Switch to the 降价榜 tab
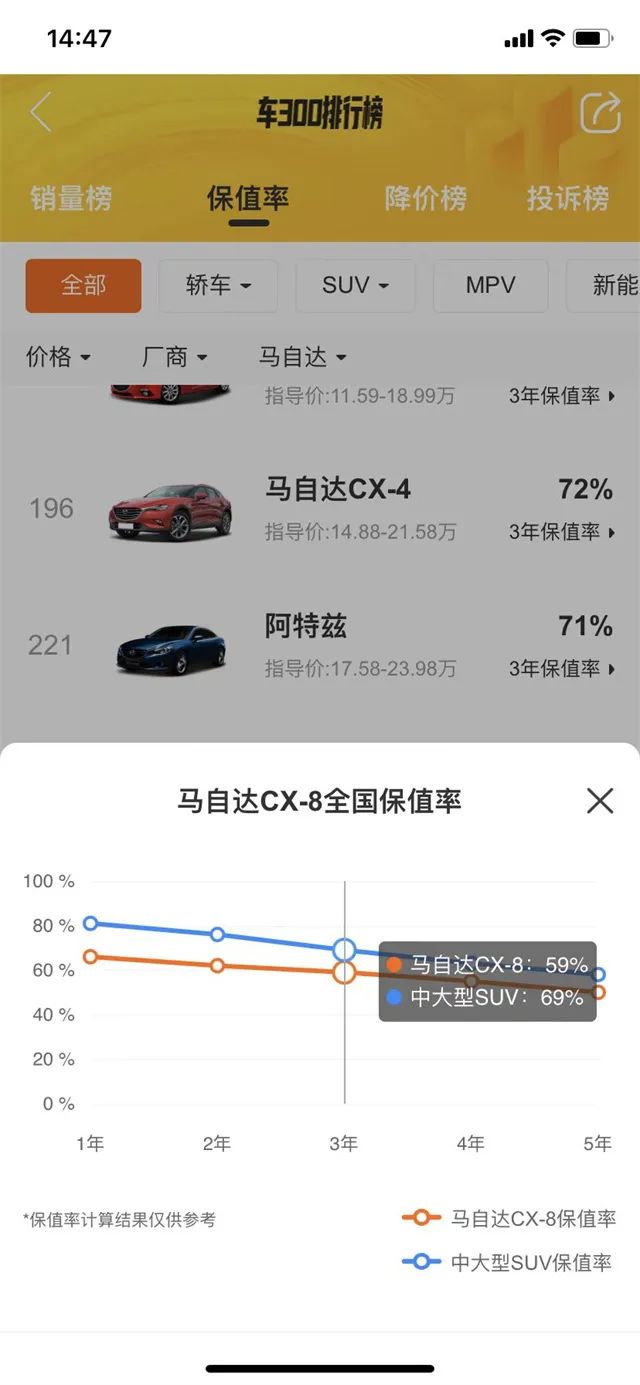Image resolution: width=640 pixels, height=1385 pixels. [425, 198]
